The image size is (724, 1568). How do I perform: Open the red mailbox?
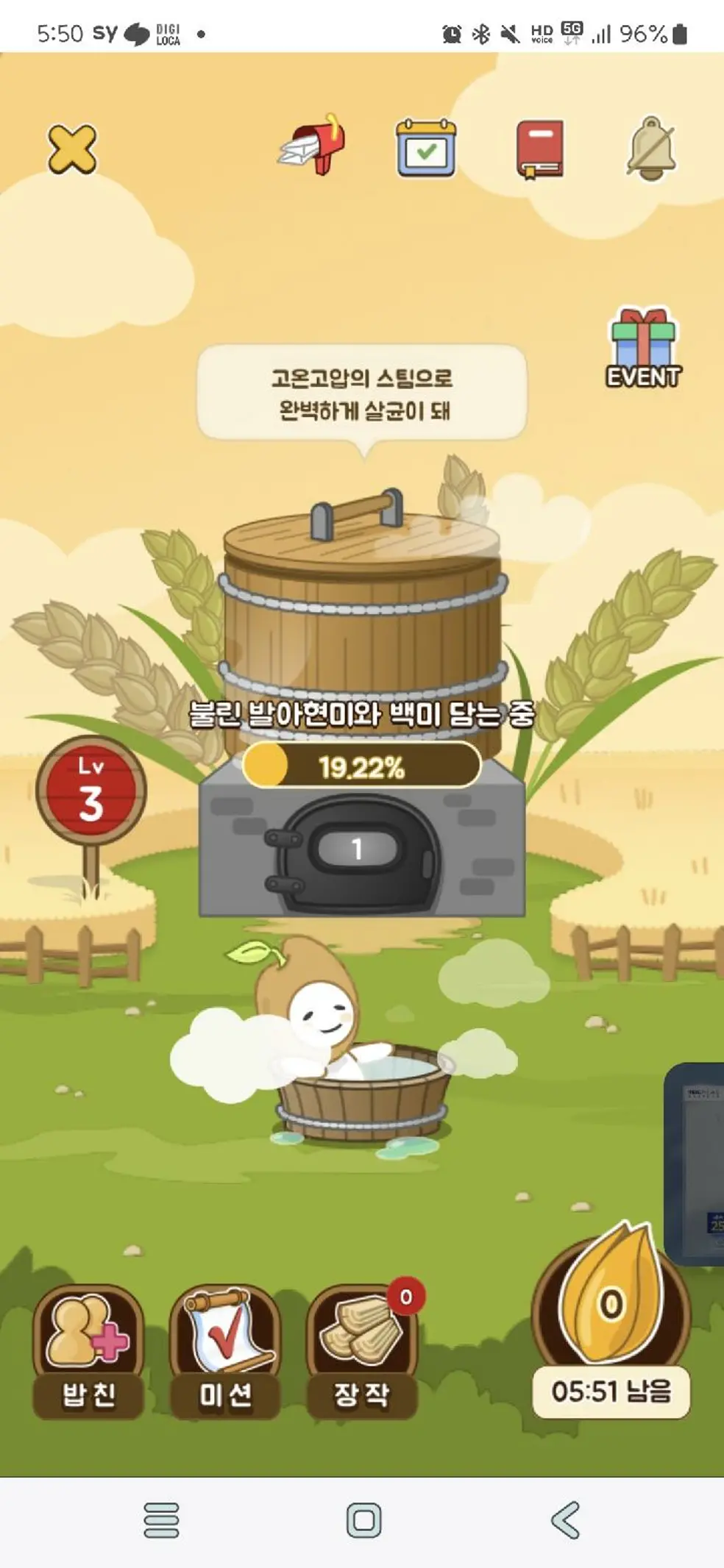[x=313, y=146]
